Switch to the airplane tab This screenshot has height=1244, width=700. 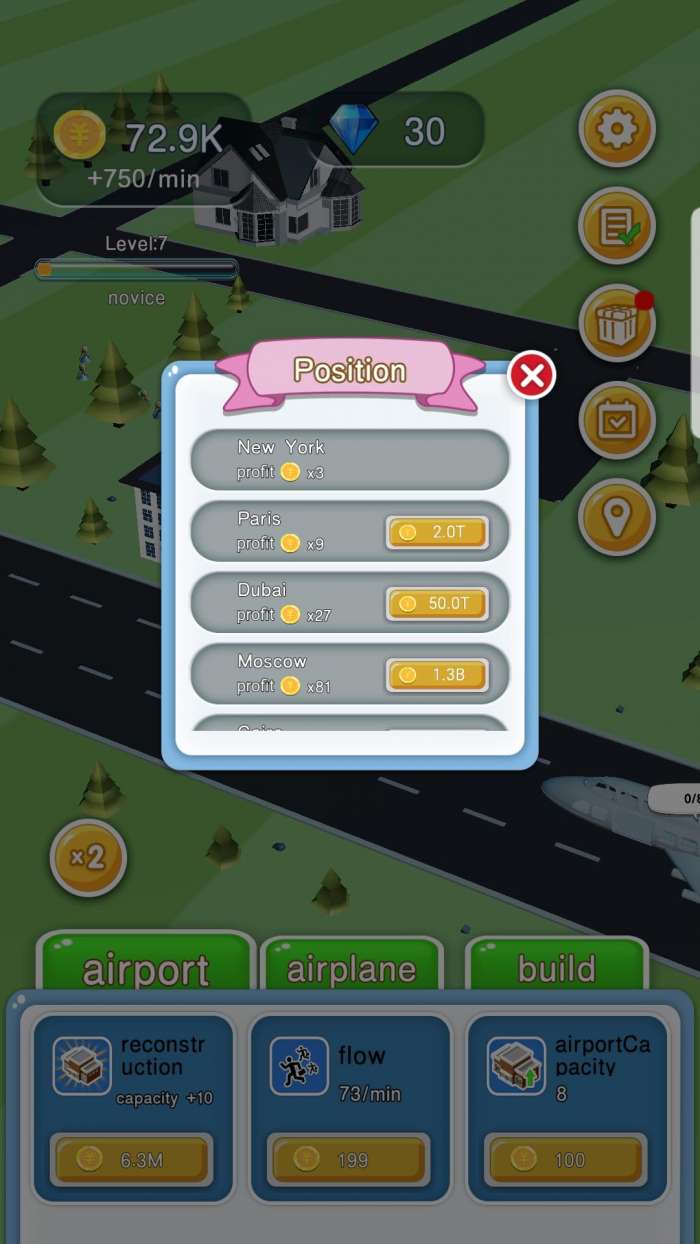[x=351, y=967]
